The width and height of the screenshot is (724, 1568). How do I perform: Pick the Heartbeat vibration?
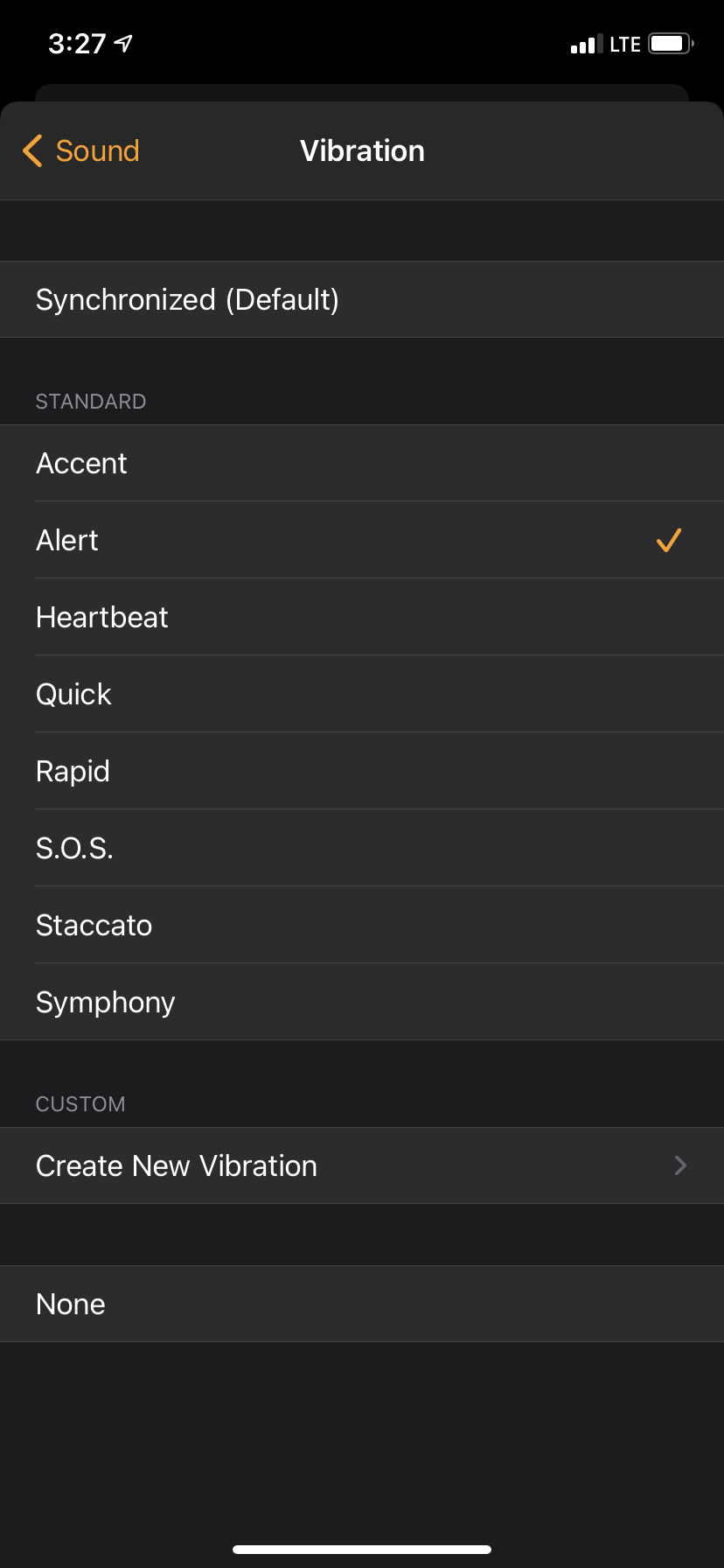(102, 617)
